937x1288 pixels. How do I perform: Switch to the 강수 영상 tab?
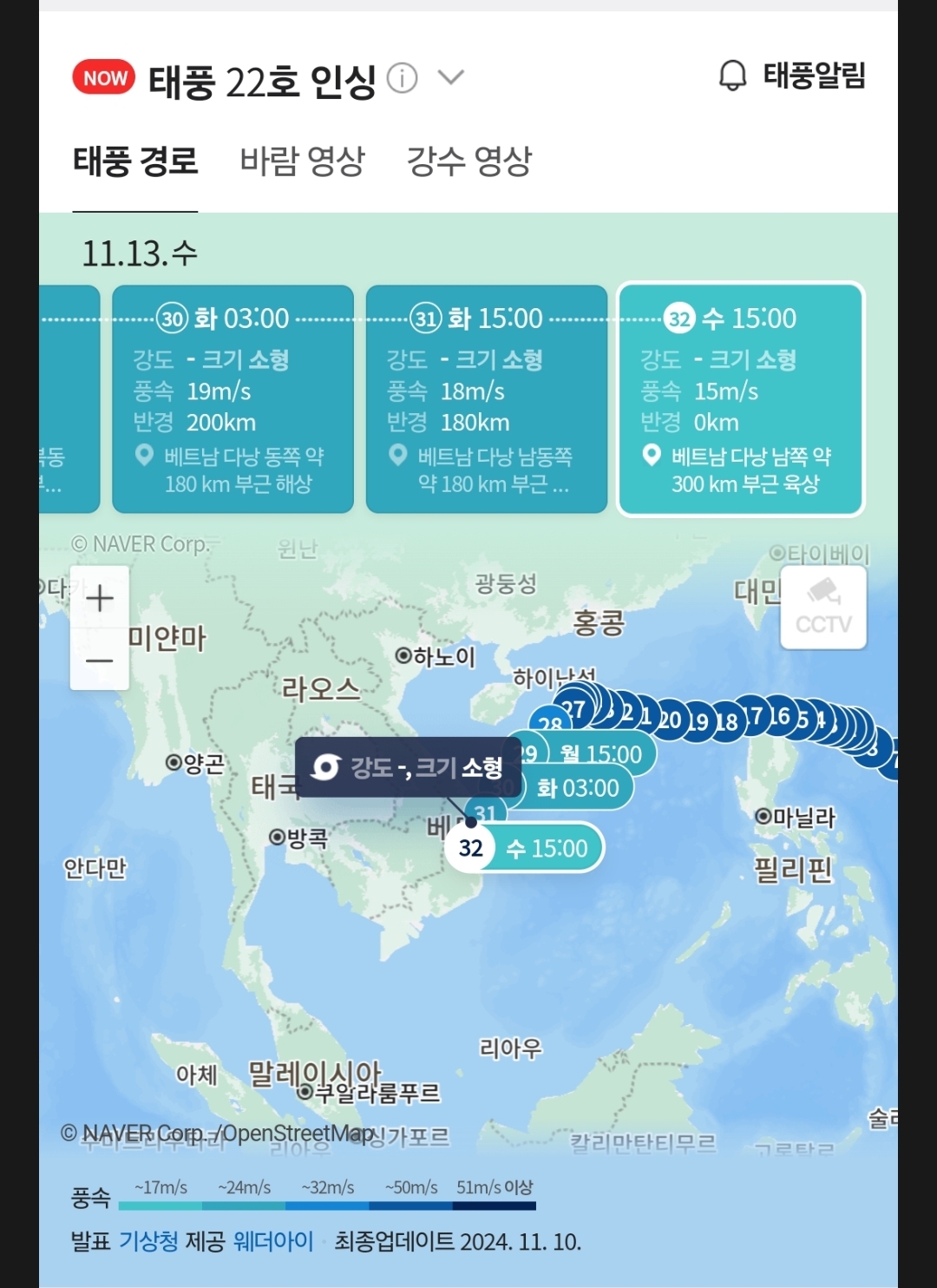click(468, 161)
